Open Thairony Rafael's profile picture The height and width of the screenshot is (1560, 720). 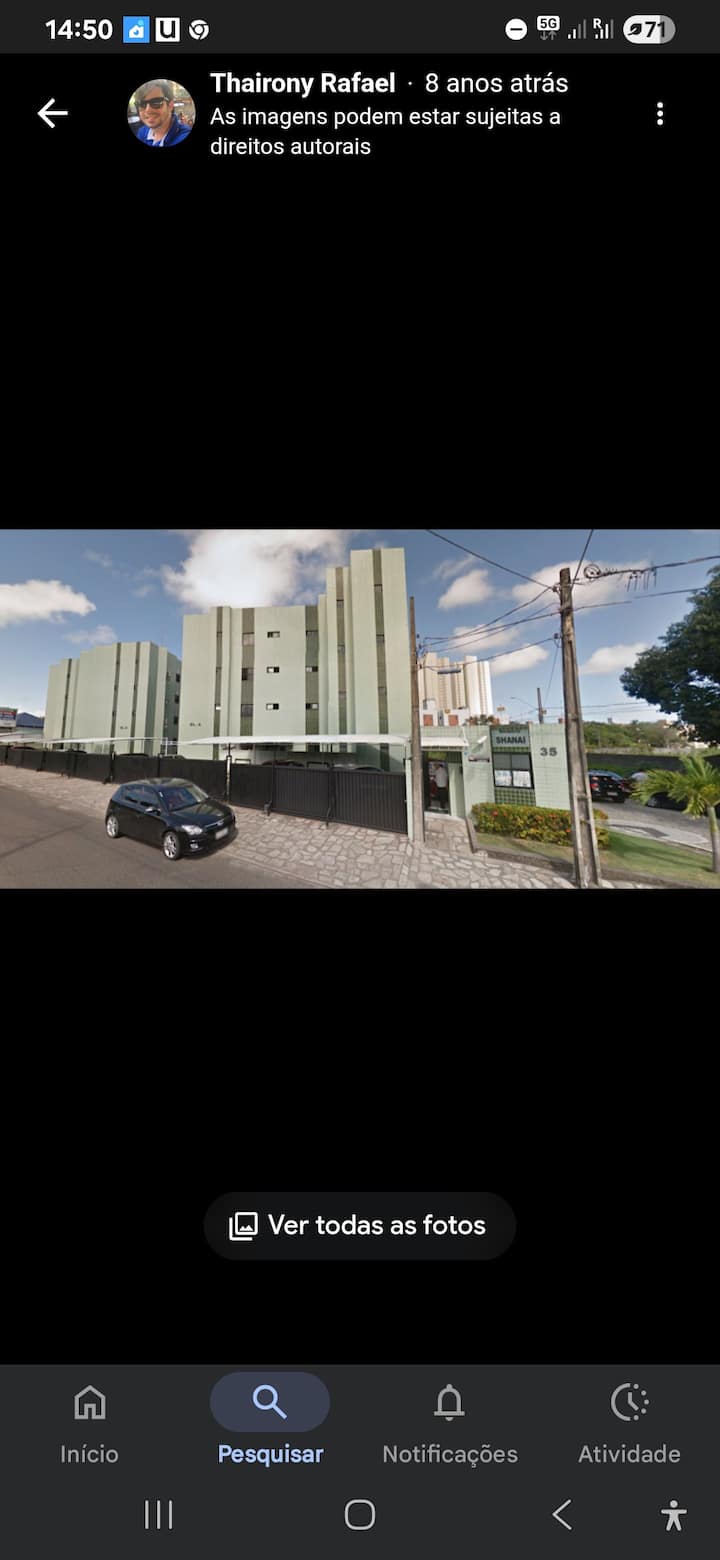[x=161, y=113]
